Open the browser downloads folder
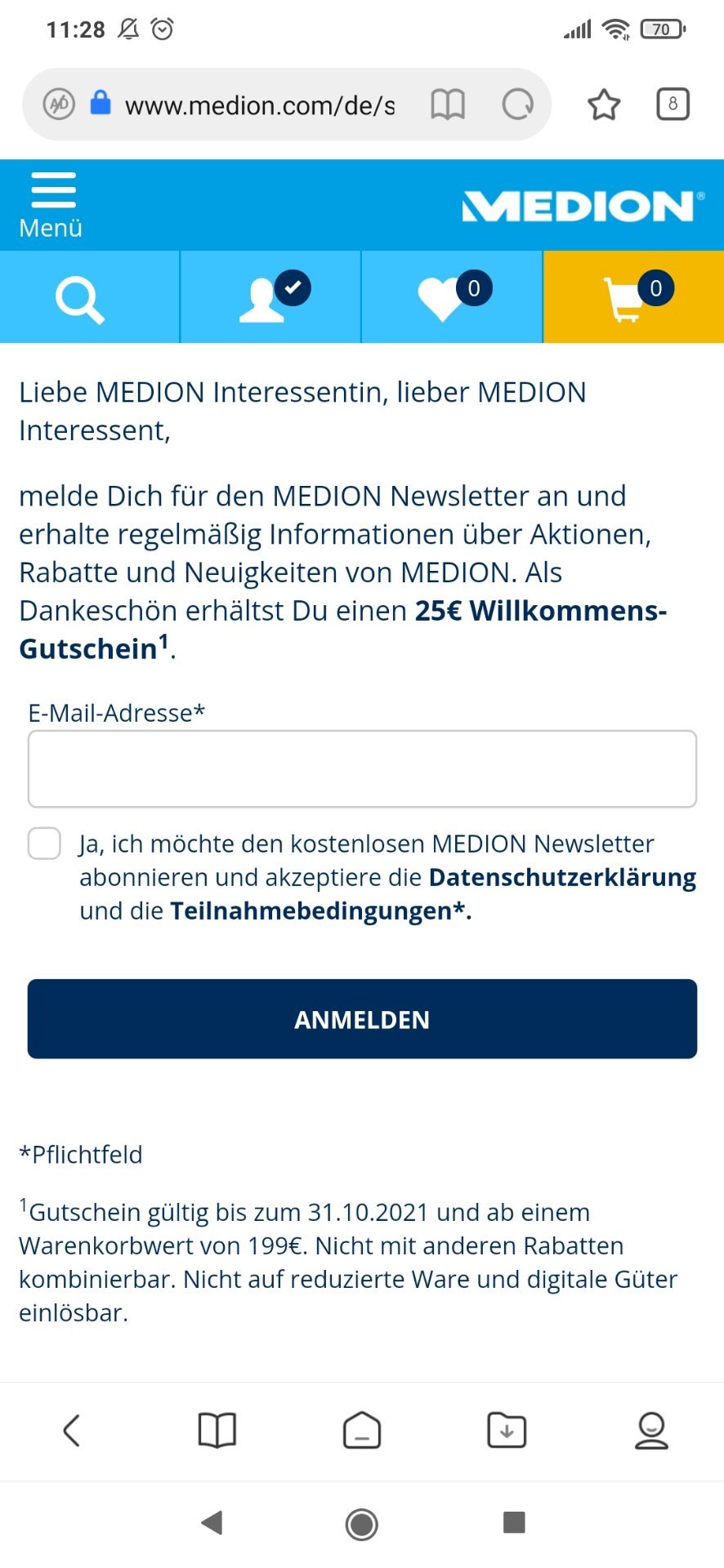This screenshot has width=724, height=1568. coord(507,1431)
